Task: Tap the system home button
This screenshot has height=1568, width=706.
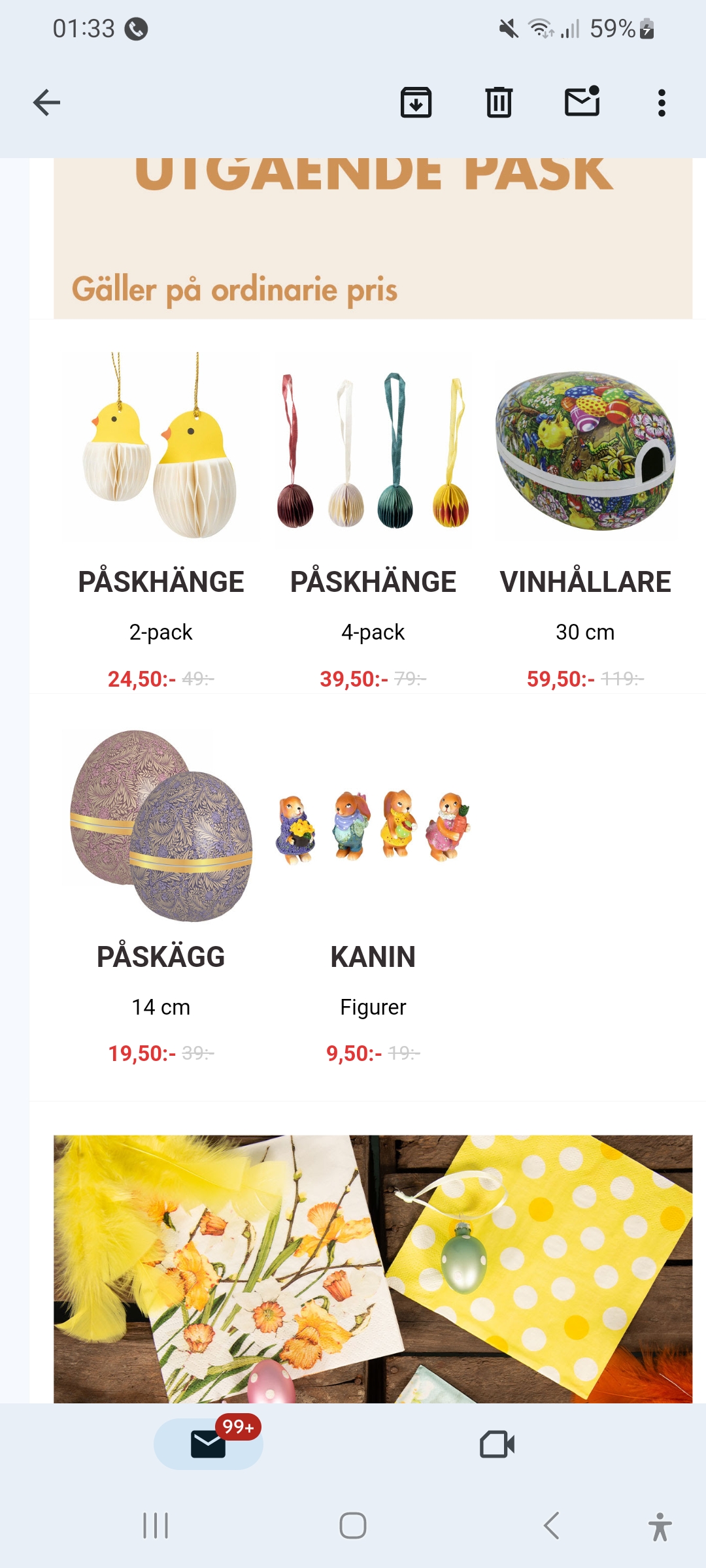Action: point(352,1526)
